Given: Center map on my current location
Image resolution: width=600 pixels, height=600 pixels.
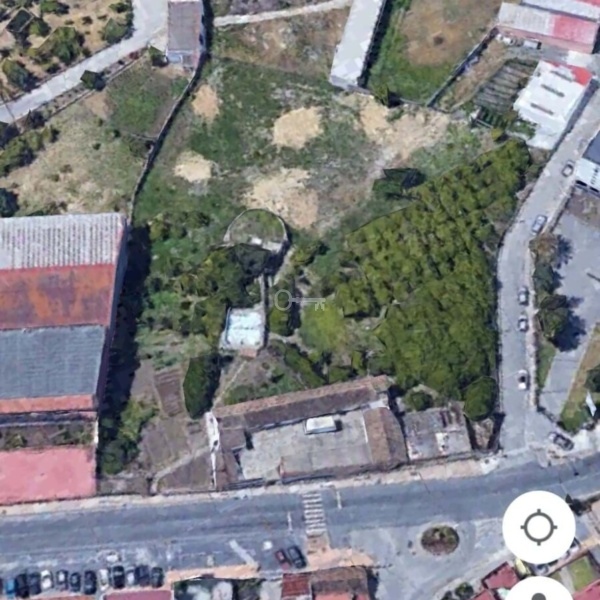Looking at the screenshot, I should [x=538, y=527].
